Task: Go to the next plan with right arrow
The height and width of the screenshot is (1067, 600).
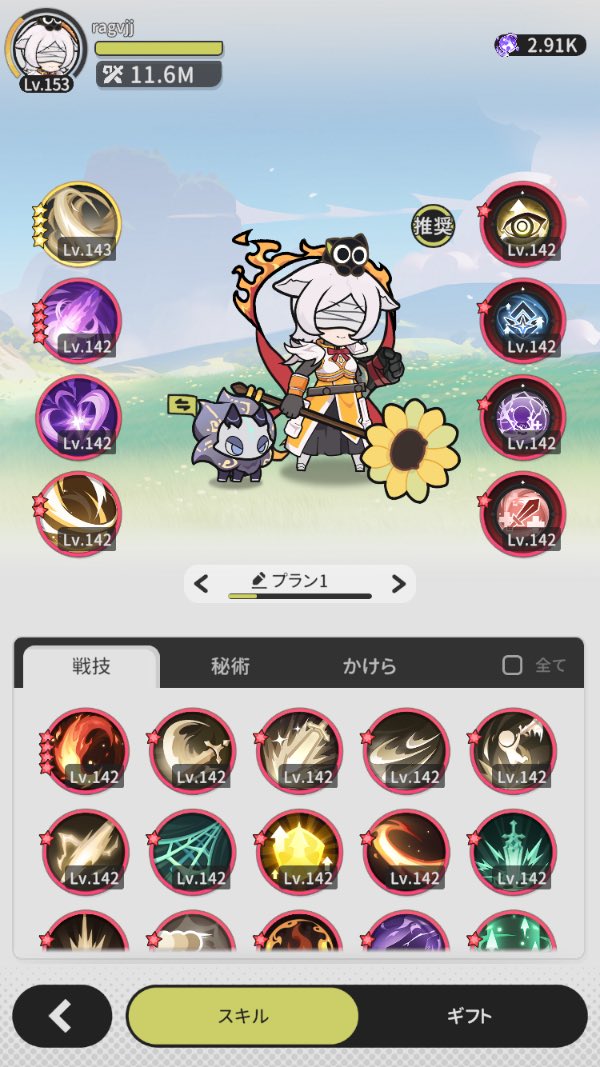Action: 398,583
